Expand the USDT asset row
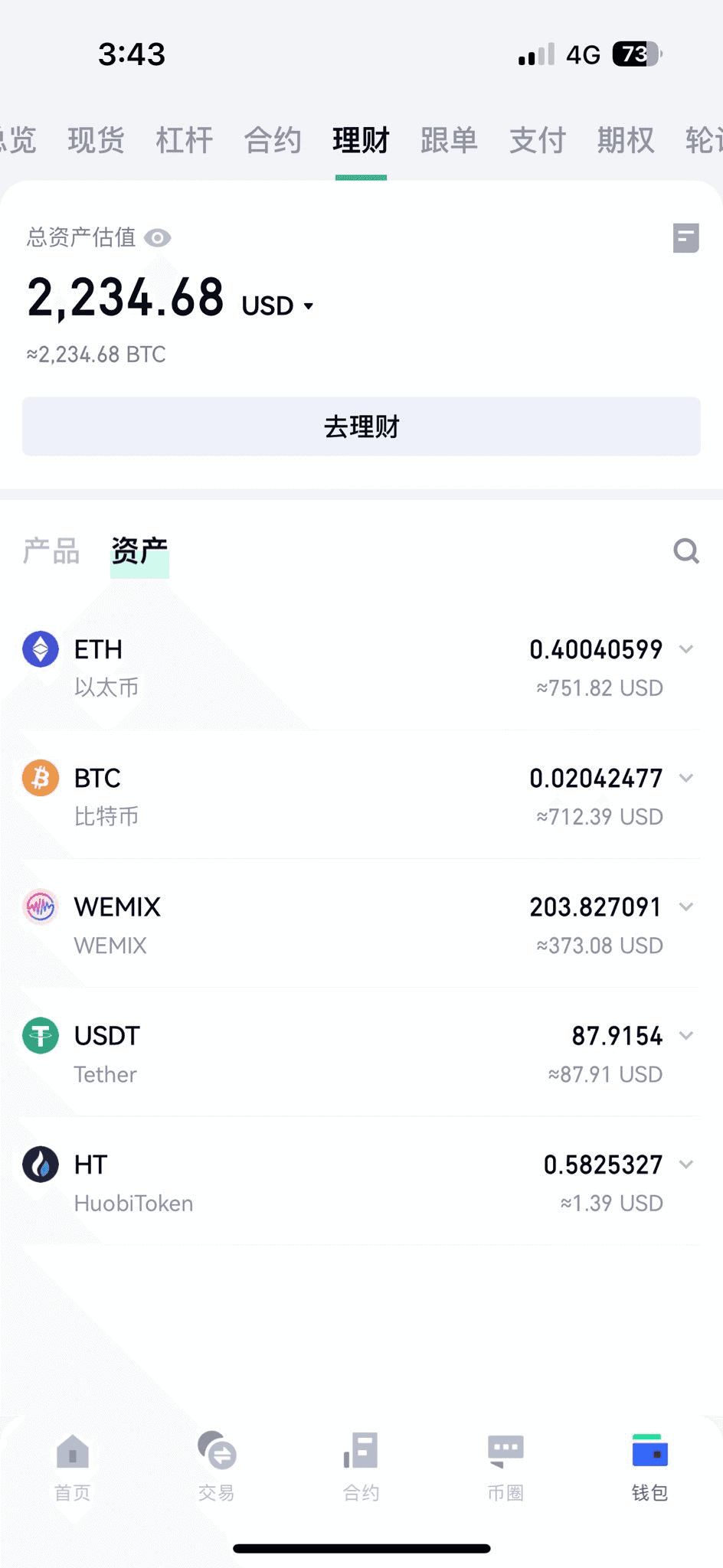Image resolution: width=723 pixels, height=1568 pixels. tap(686, 1036)
